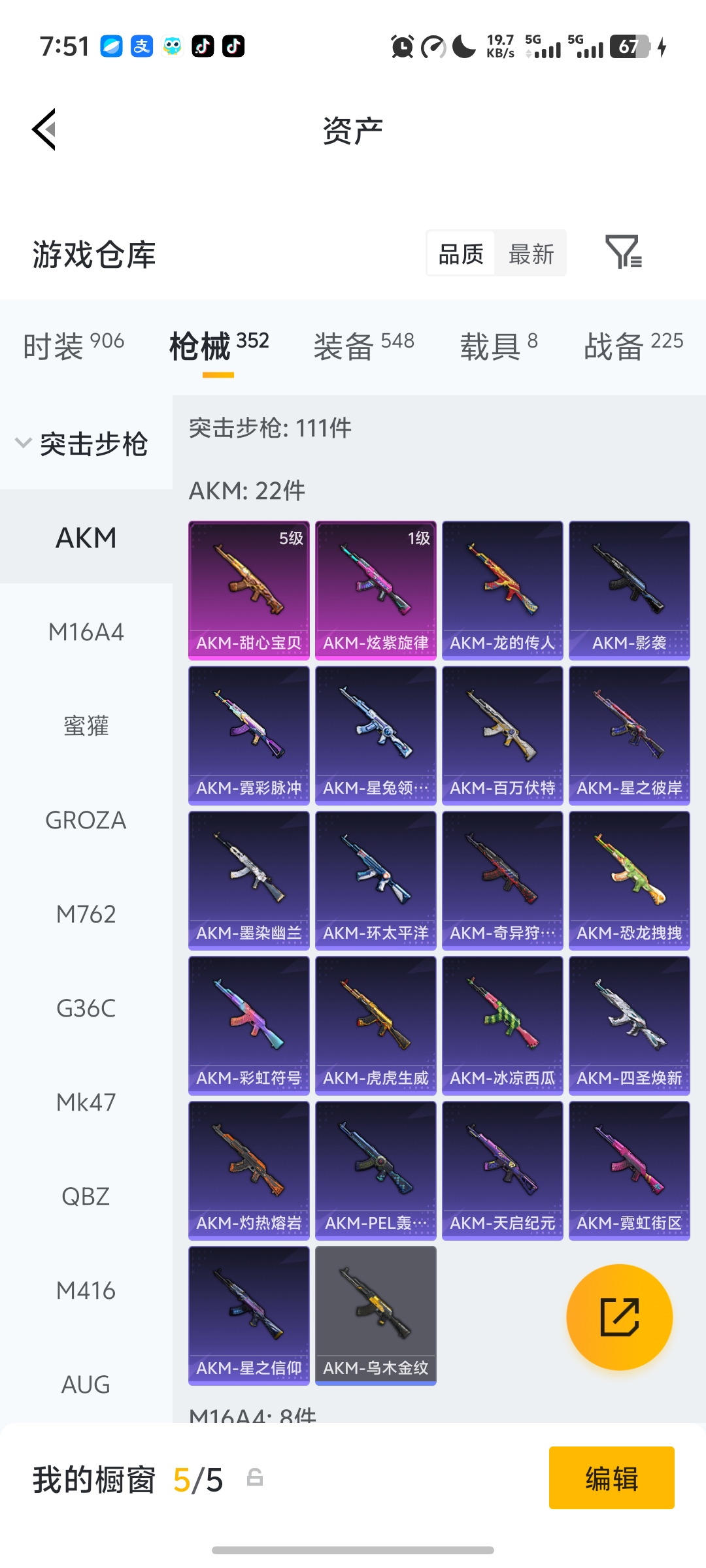Open the AKM-甜心宝贝 skin
Screen dimensions: 706x1568
pos(249,590)
